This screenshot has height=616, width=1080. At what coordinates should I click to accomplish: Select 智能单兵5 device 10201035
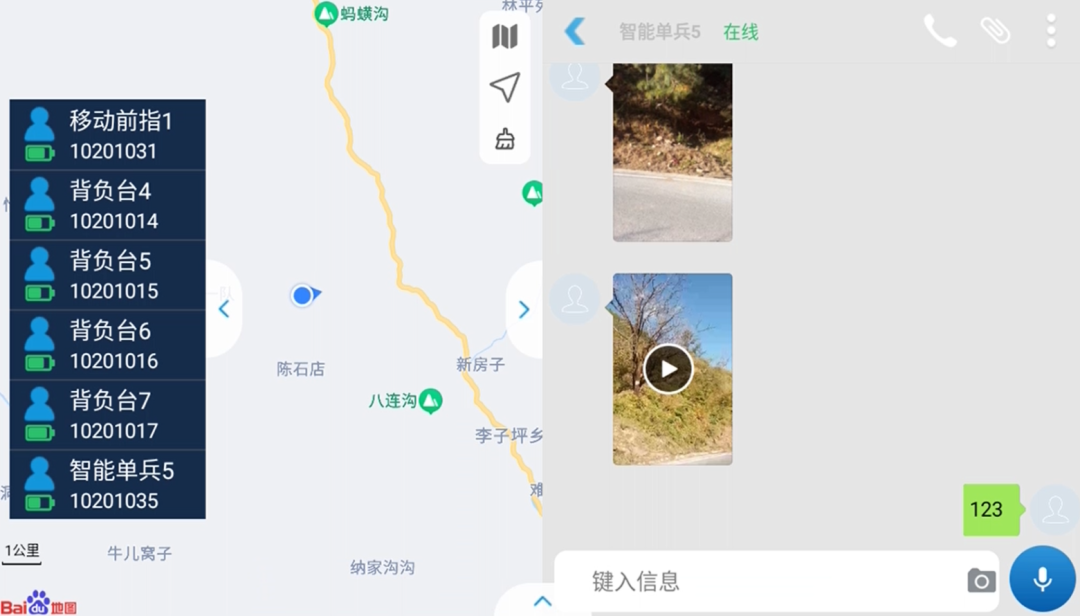point(108,485)
